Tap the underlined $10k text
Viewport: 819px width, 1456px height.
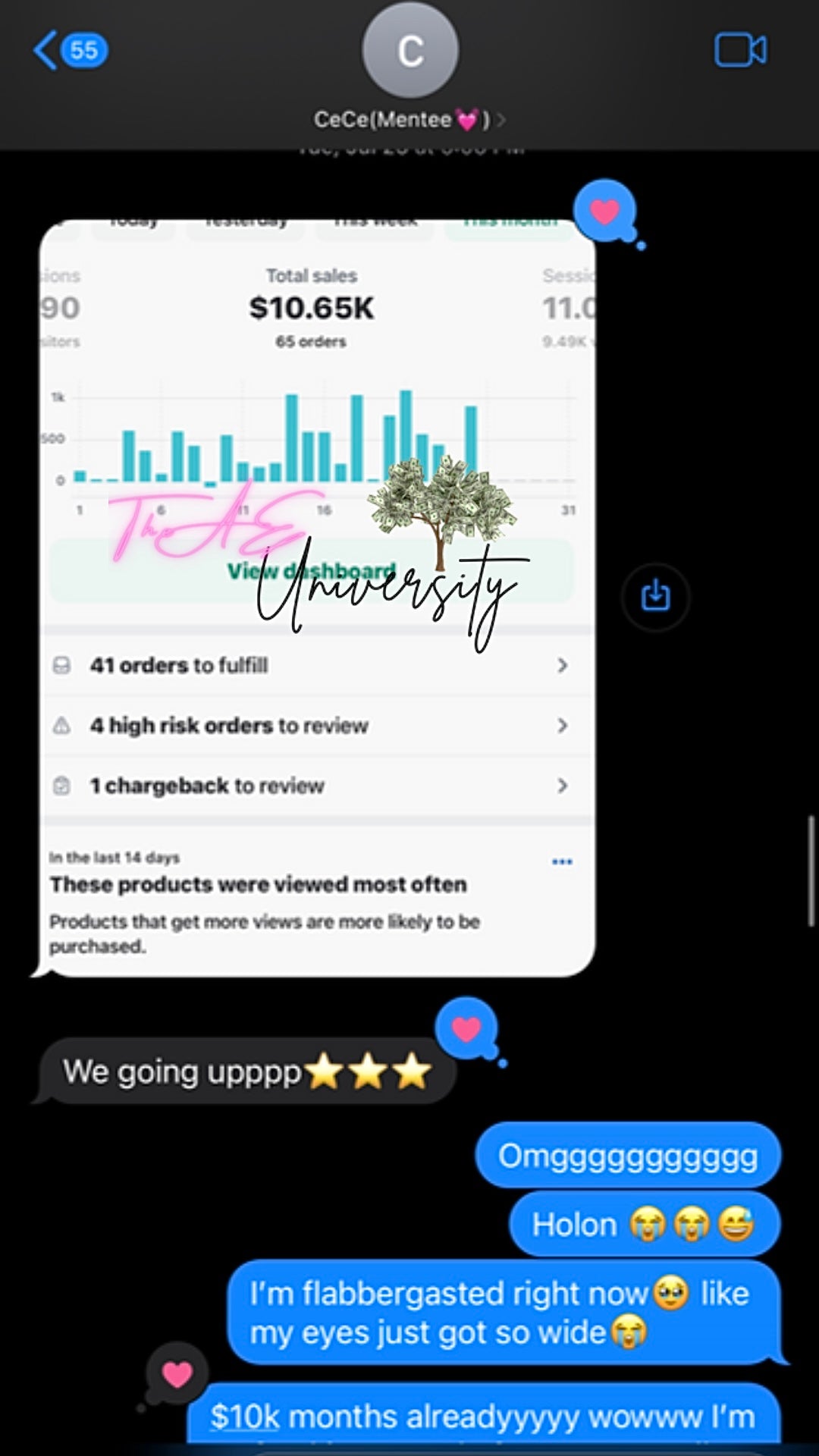(244, 1416)
